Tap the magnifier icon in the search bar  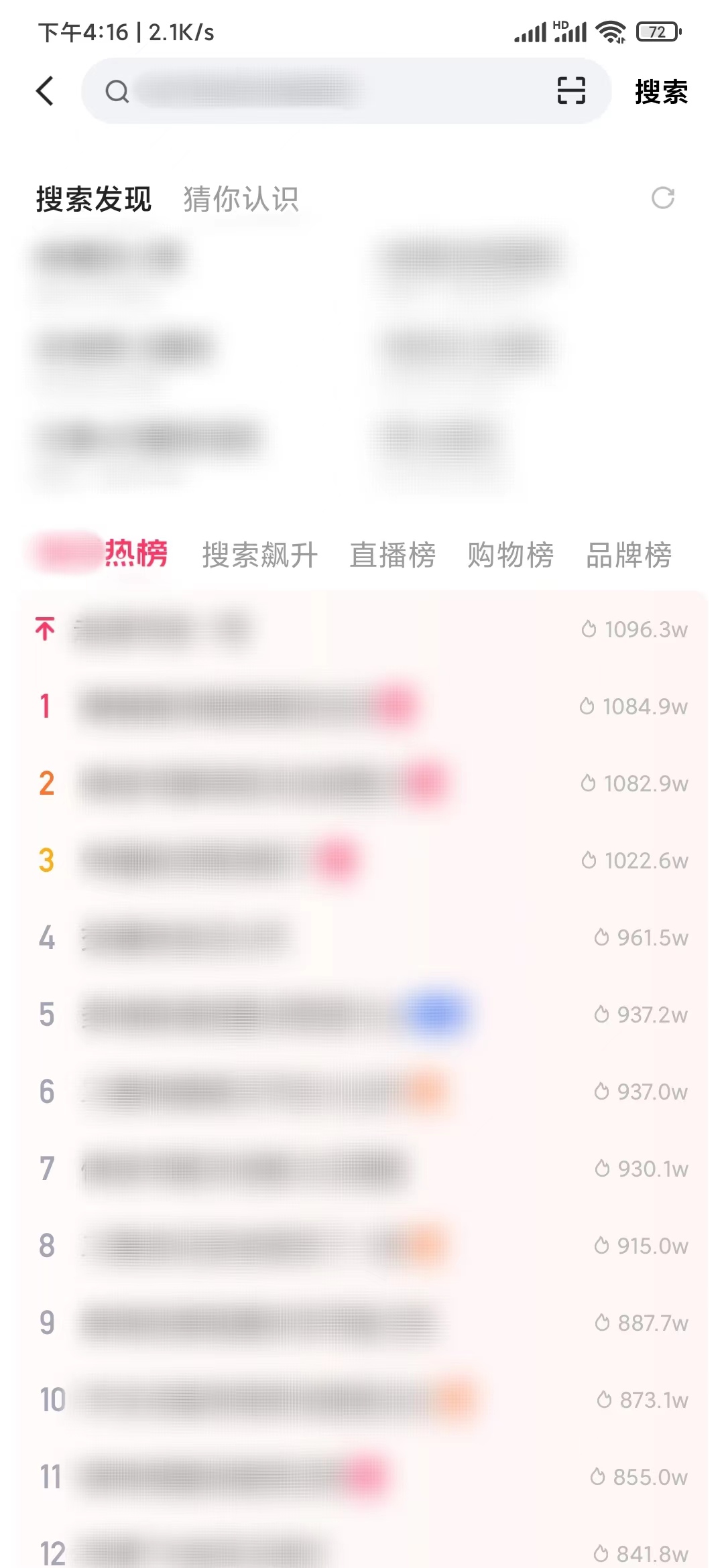[x=118, y=91]
